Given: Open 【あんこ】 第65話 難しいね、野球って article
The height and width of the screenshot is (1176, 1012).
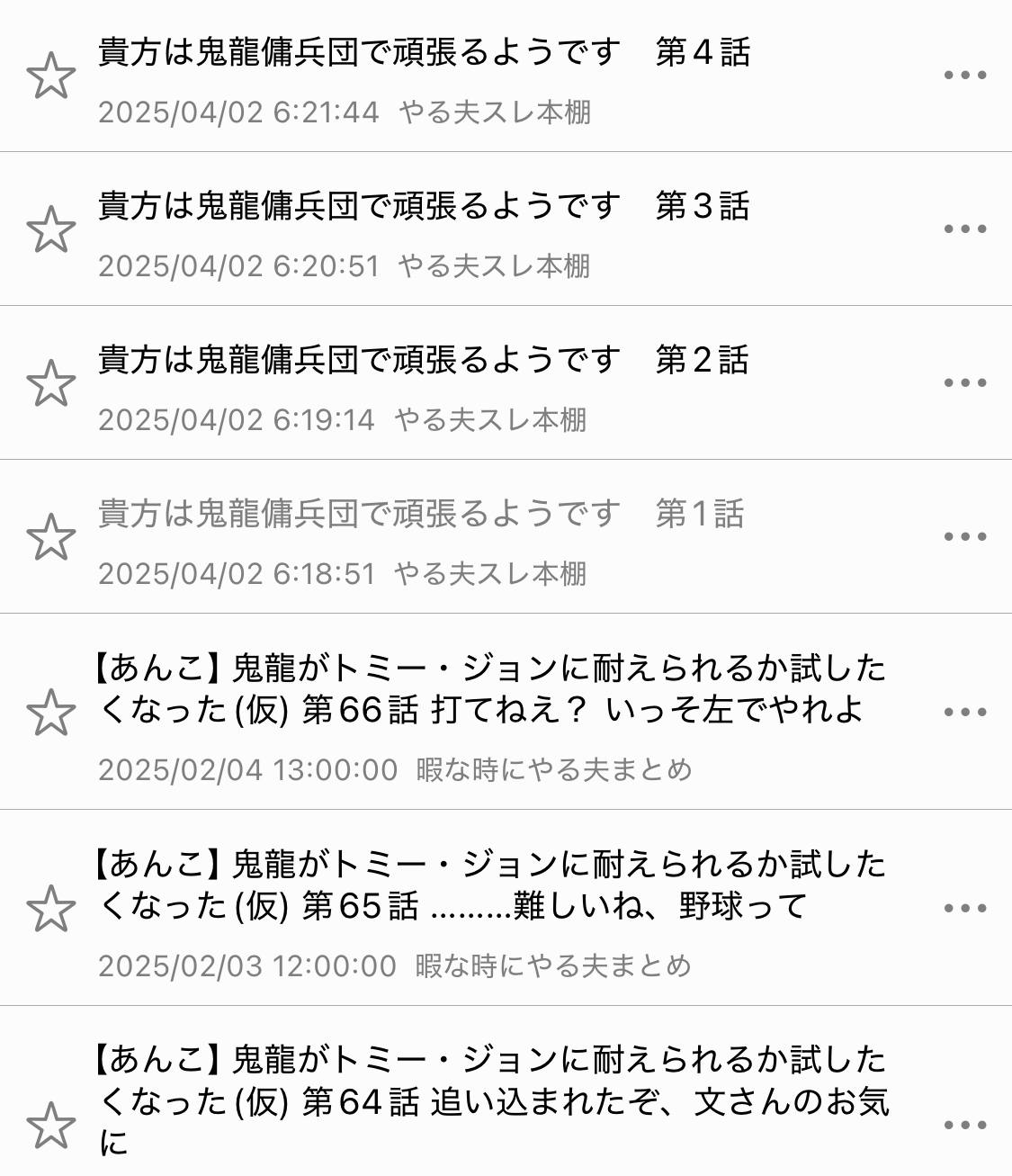Looking at the screenshot, I should pos(490,885).
